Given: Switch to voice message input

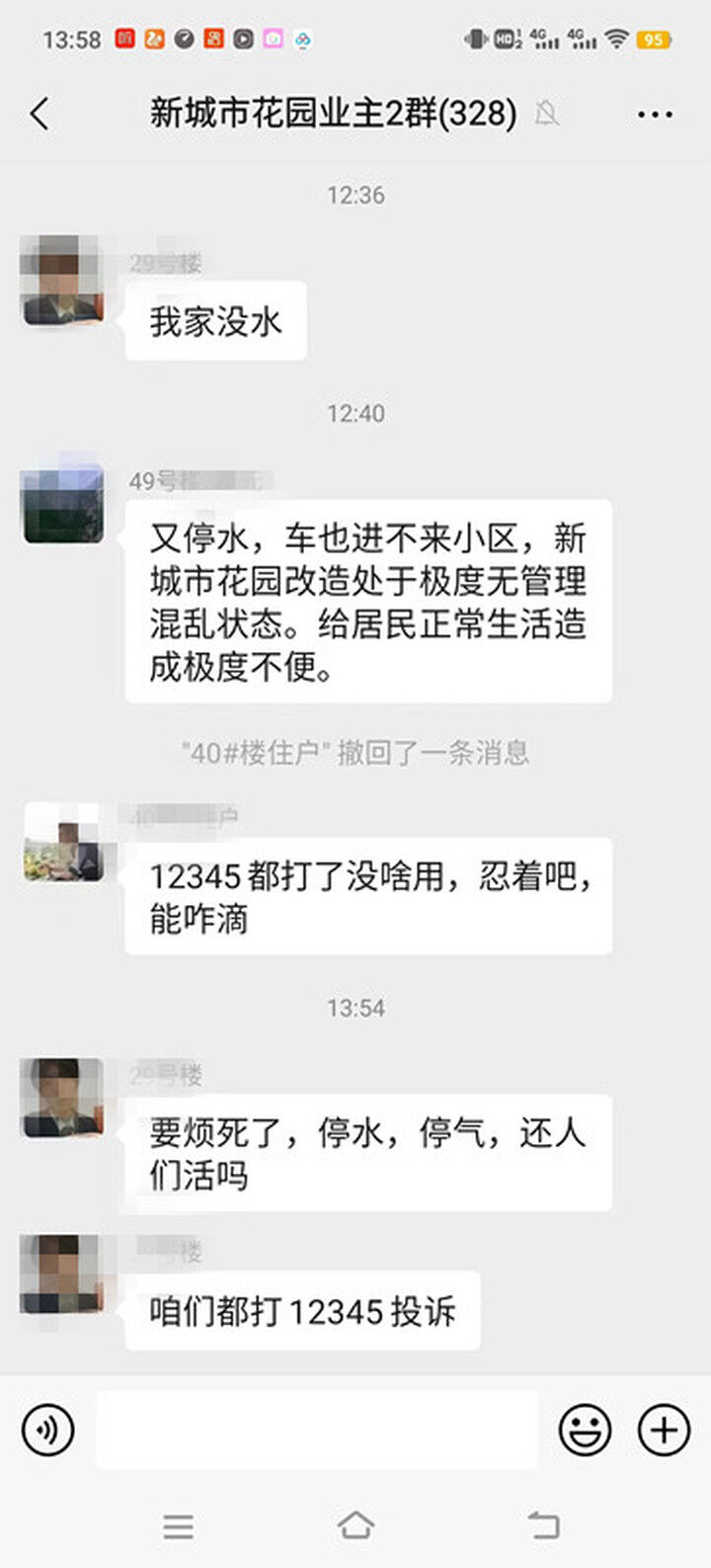Looking at the screenshot, I should (47, 1430).
